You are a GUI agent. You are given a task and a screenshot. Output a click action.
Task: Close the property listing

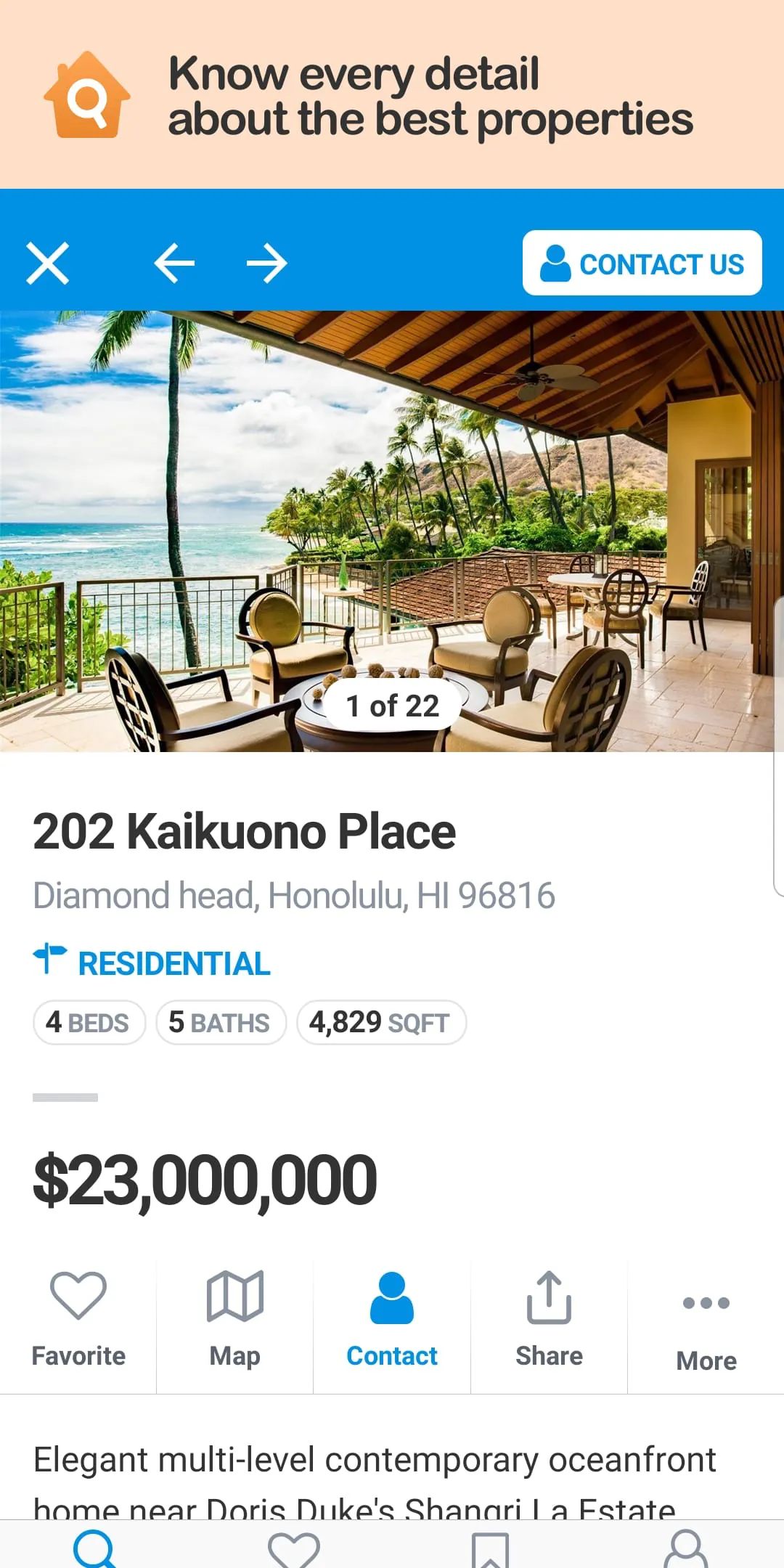(x=48, y=263)
